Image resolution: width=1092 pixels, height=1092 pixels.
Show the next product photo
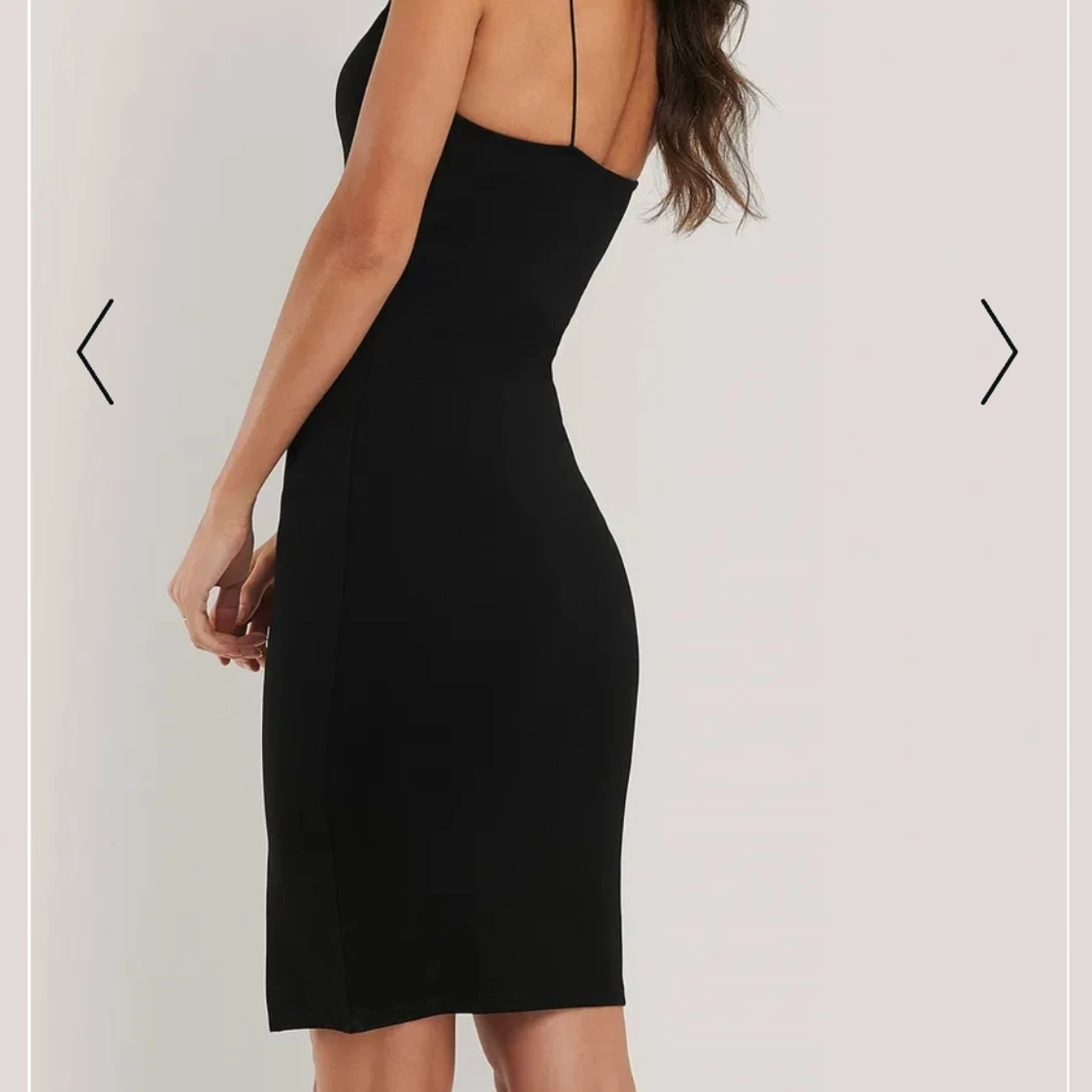click(x=998, y=351)
